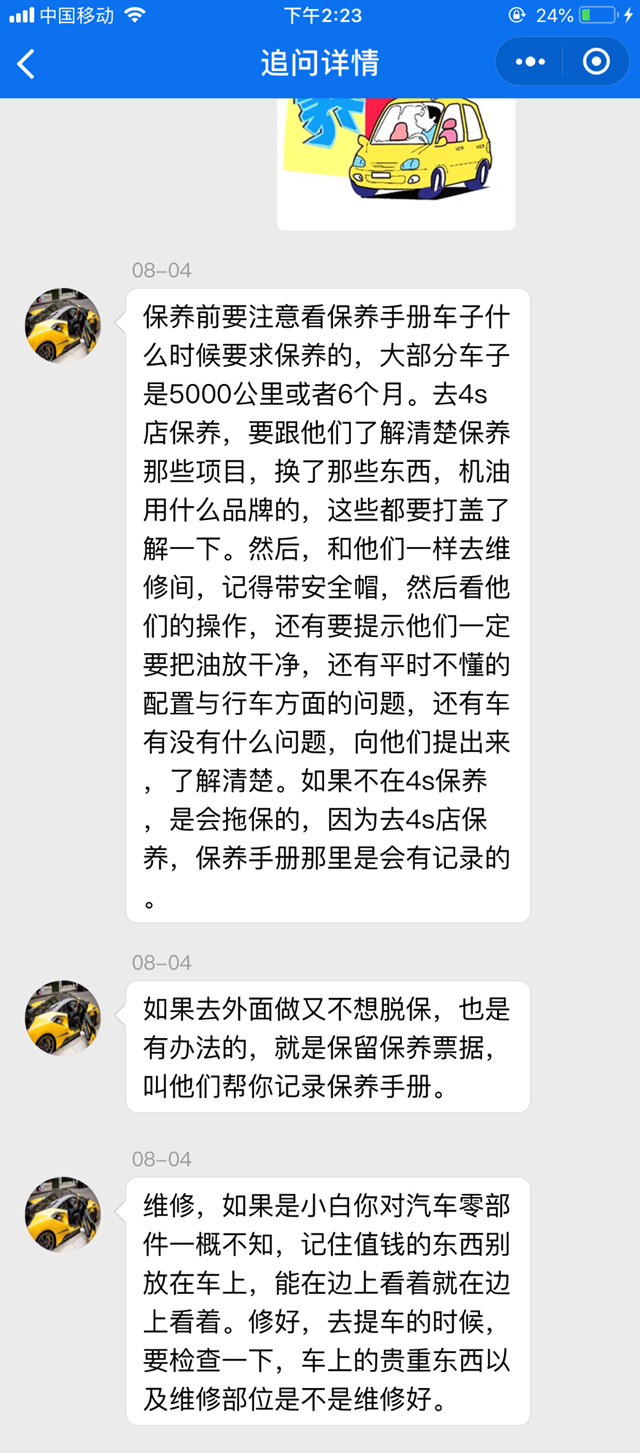Open the mini program more-options menu
This screenshot has width=640, height=1453.
(530, 62)
